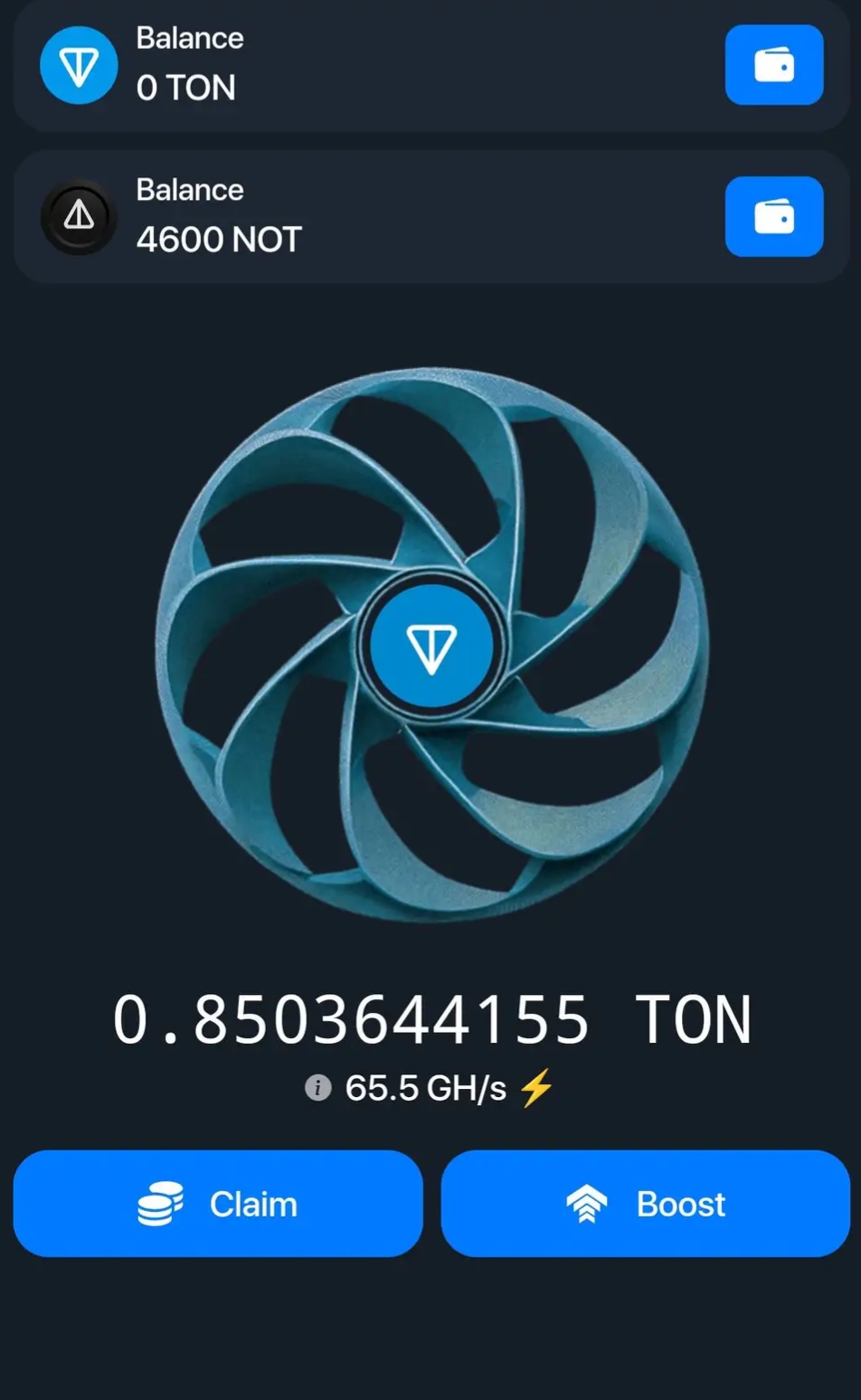861x1400 pixels.
Task: Open the wallet for TON balance
Action: (x=773, y=65)
